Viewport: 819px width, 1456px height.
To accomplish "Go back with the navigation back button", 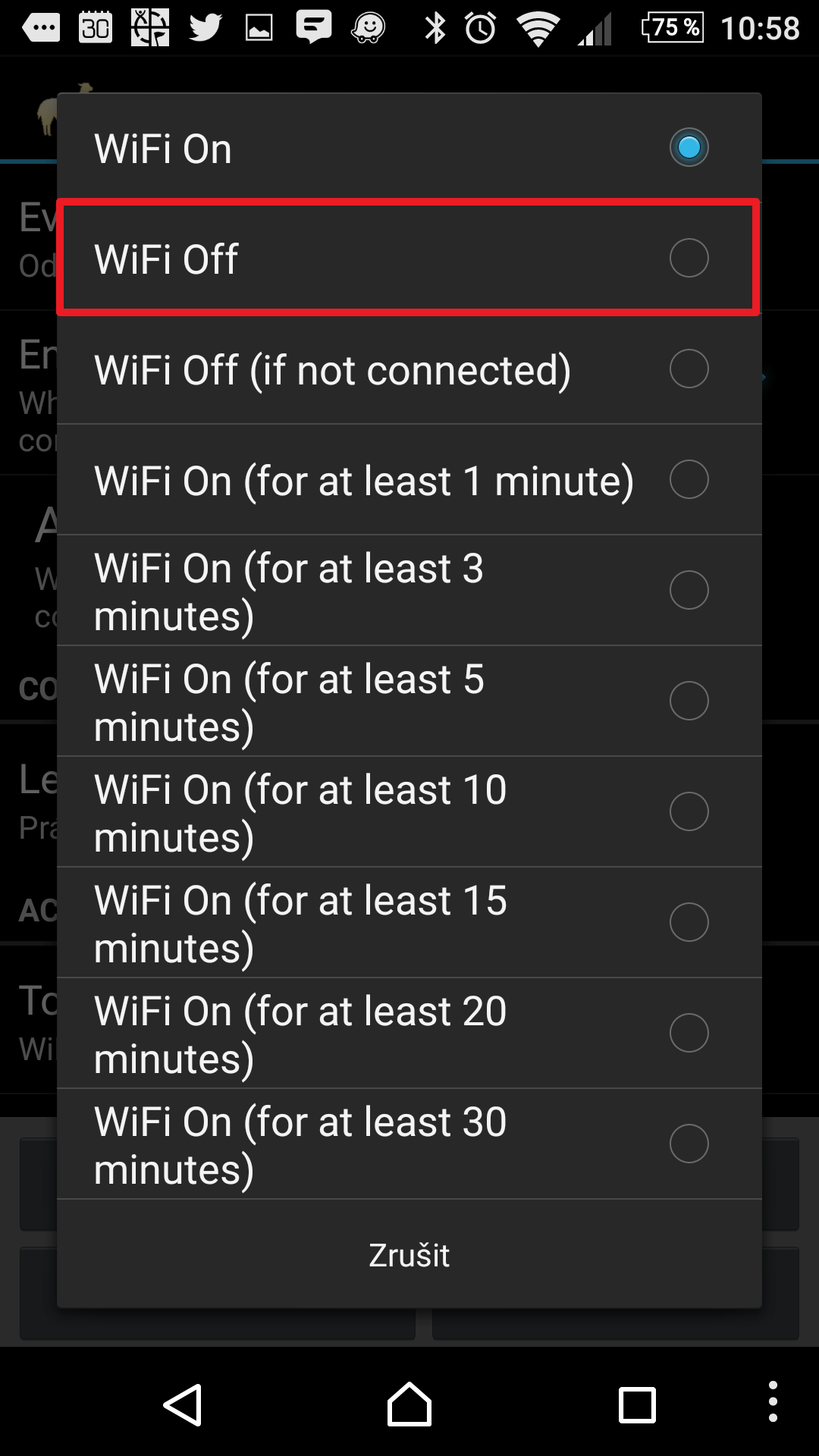I will (183, 1404).
